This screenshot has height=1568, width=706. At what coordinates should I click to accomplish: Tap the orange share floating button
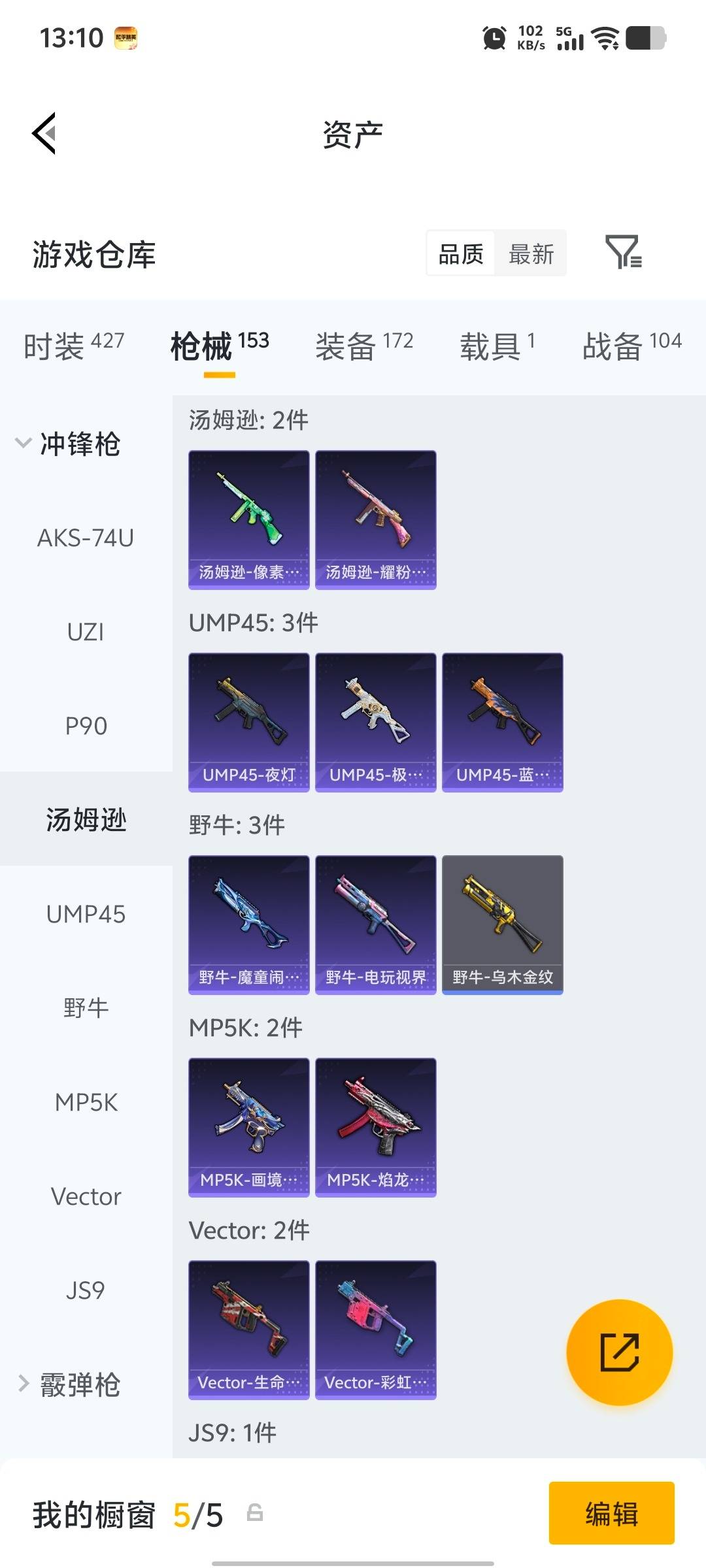(x=619, y=1352)
